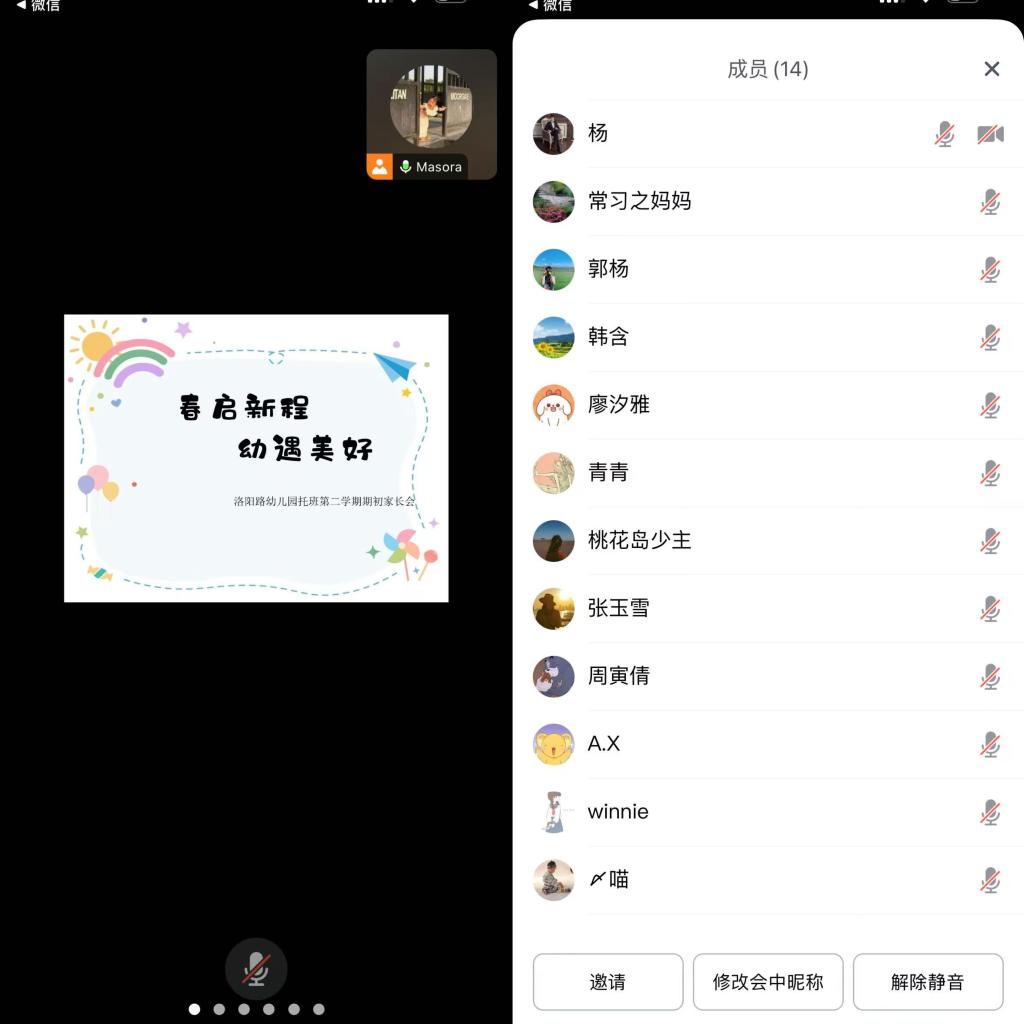Tap the page indicator dots
Viewport: 1024px width, 1024px height.
(x=256, y=1009)
